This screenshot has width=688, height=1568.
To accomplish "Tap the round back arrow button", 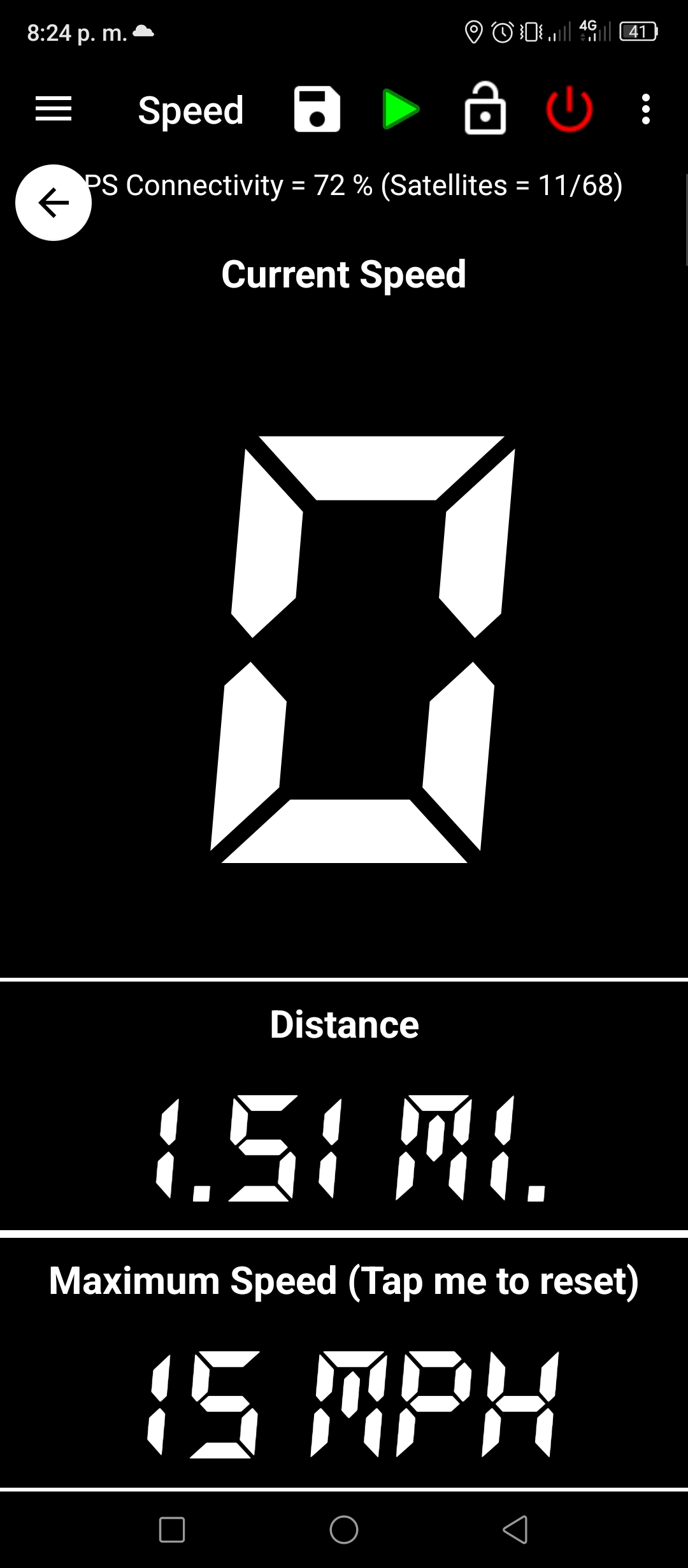I will [x=54, y=203].
